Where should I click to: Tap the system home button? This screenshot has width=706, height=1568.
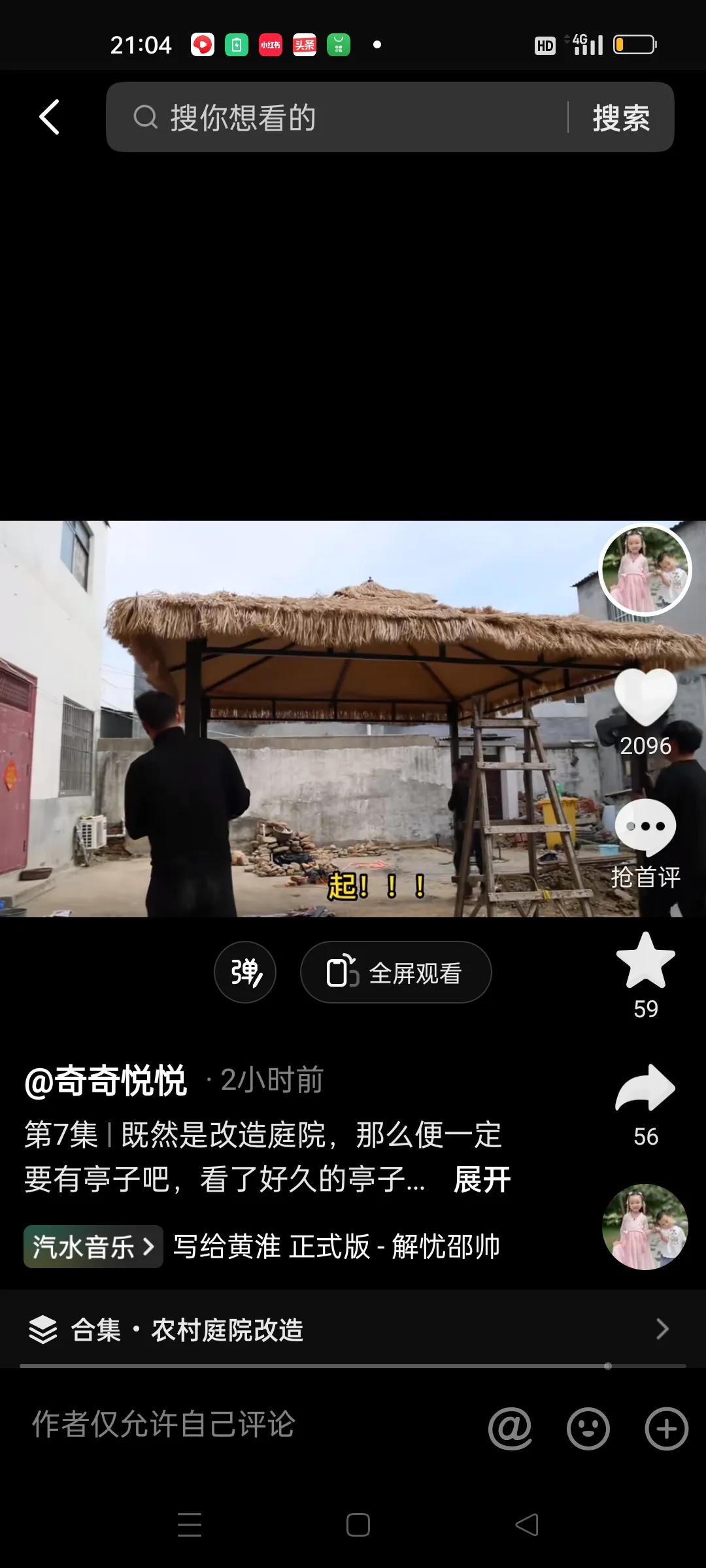coord(358,1525)
